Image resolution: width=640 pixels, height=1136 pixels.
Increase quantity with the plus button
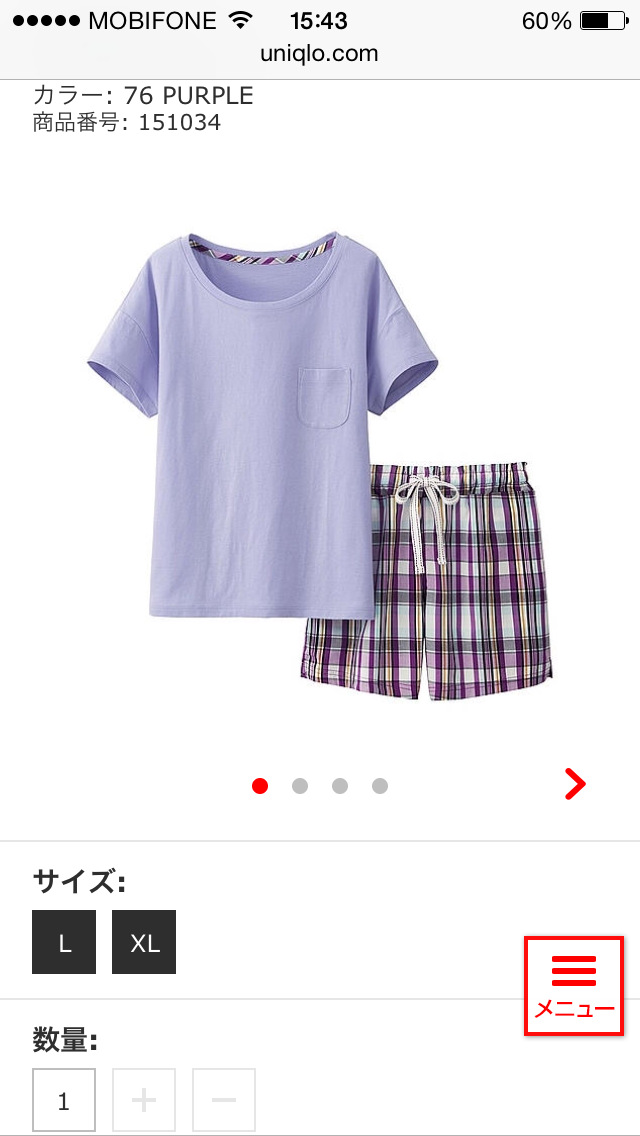pyautogui.click(x=144, y=1100)
